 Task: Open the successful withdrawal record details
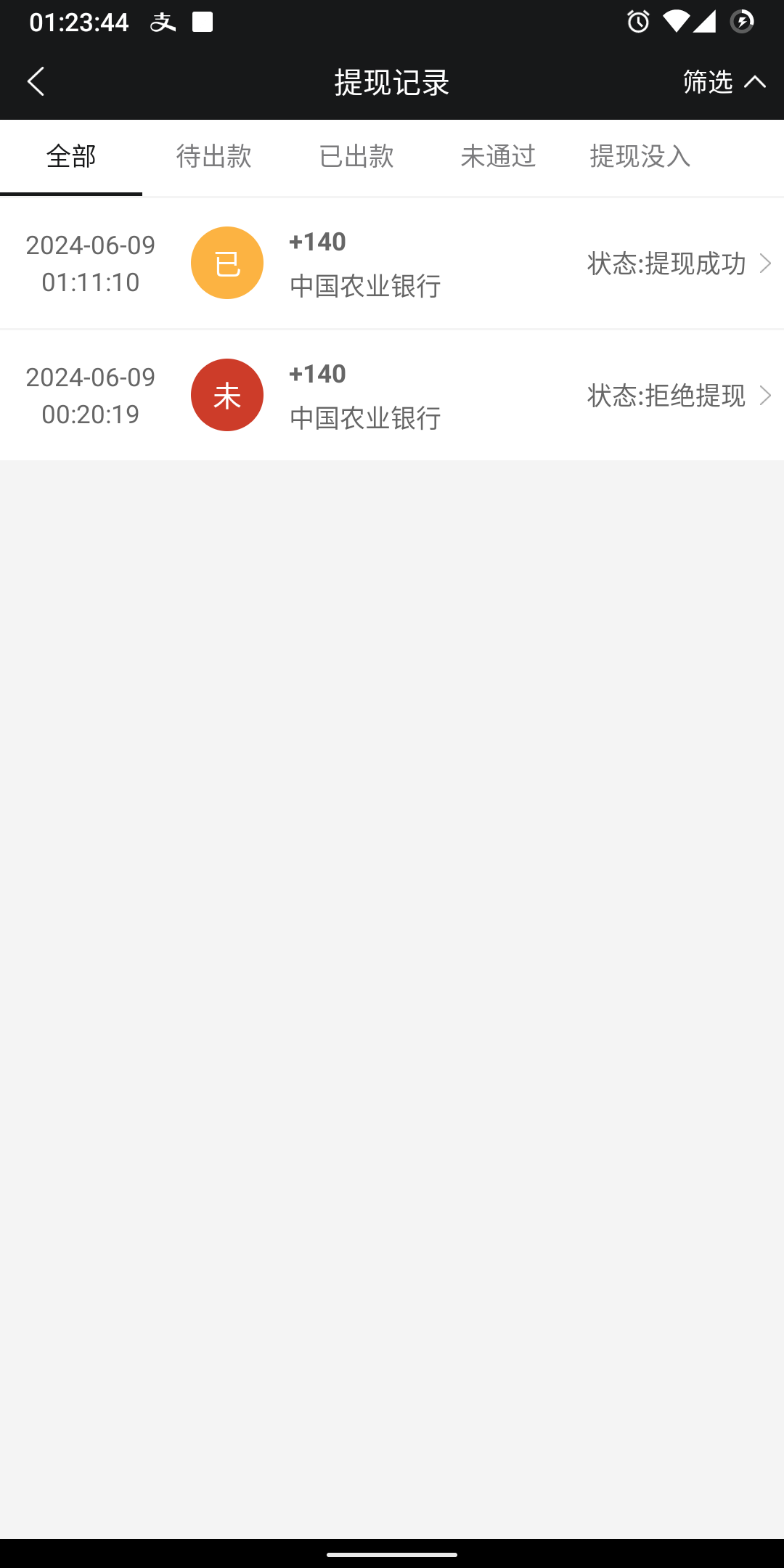[392, 263]
